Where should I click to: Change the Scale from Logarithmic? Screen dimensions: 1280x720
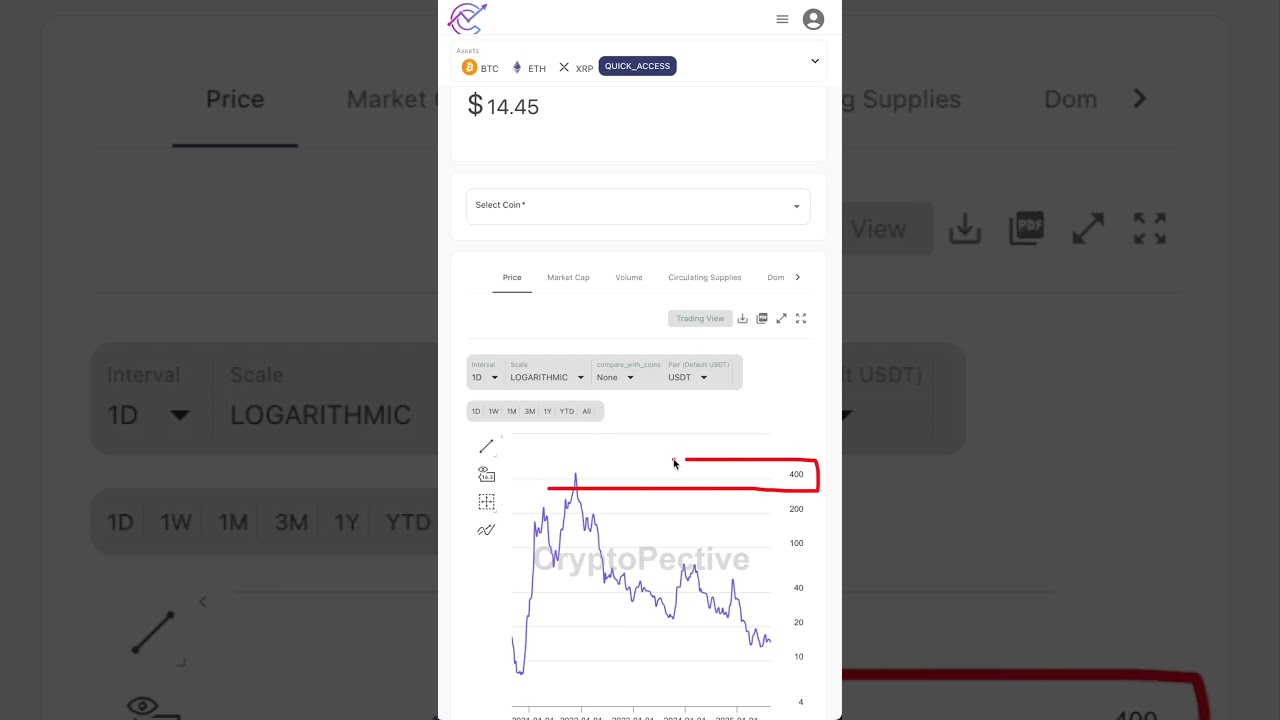[x=547, y=377]
